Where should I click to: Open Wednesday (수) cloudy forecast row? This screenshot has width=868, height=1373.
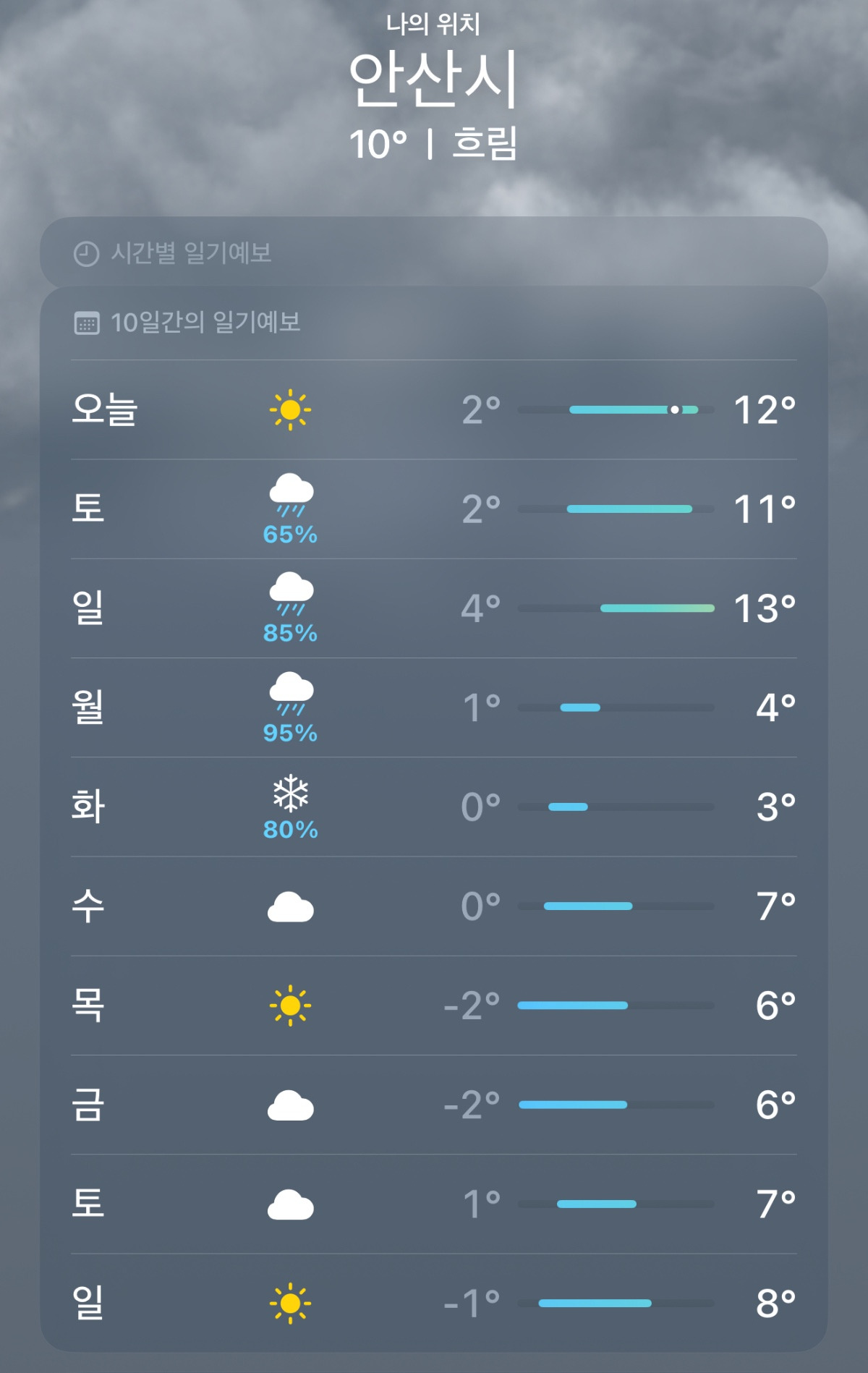pos(434,906)
